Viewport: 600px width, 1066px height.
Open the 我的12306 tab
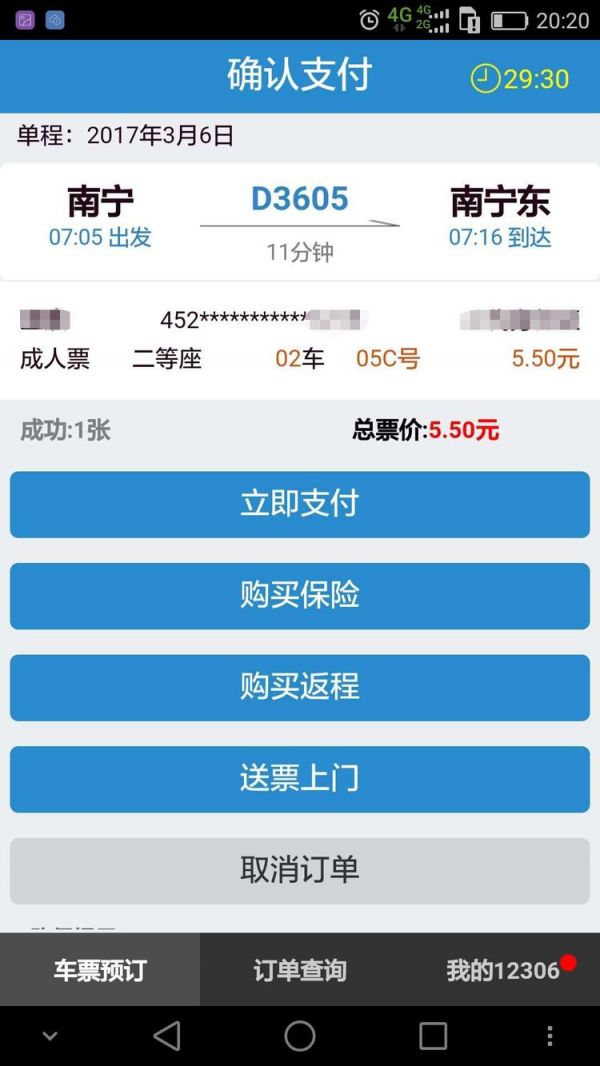click(x=502, y=970)
